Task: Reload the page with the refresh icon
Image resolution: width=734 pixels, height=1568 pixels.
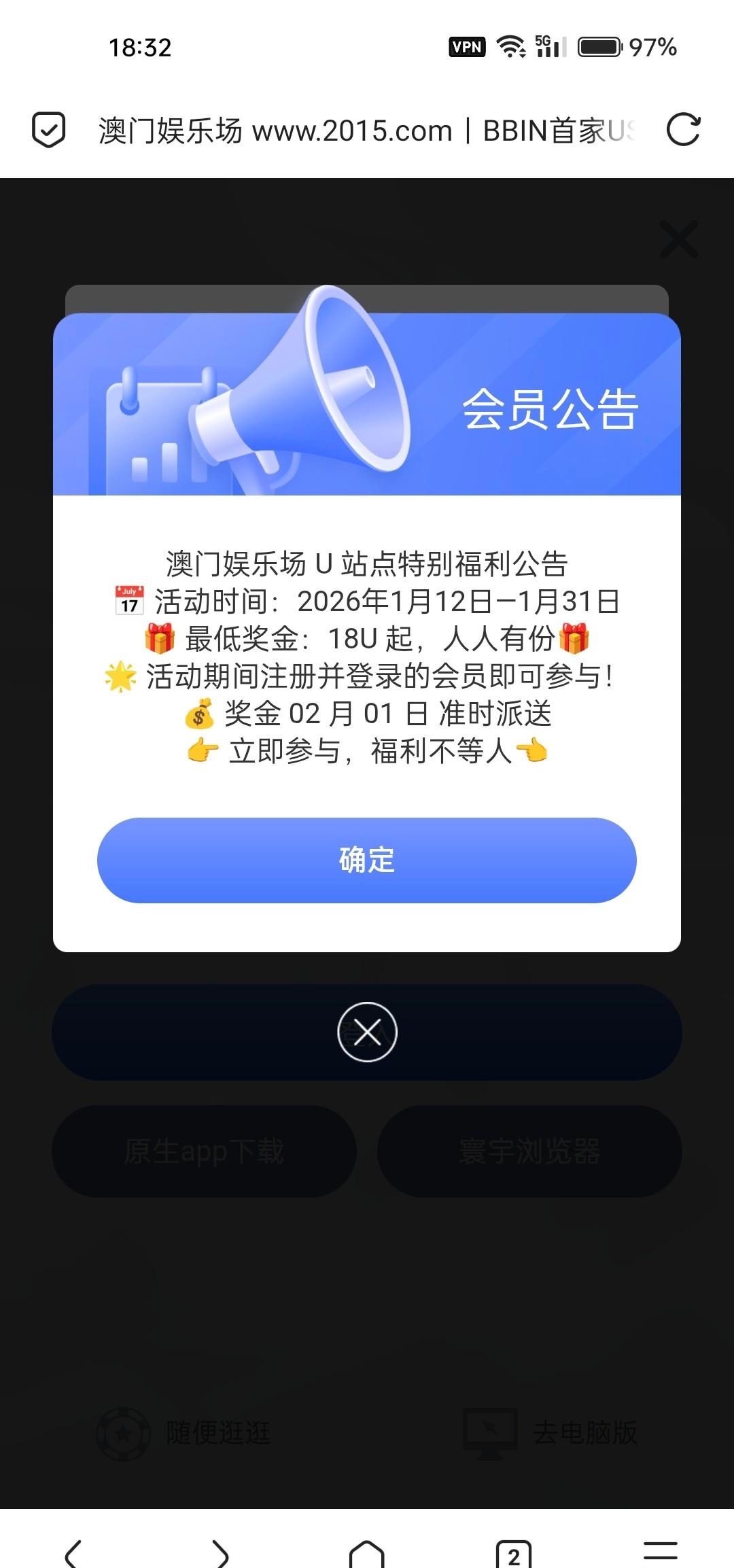Action: pyautogui.click(x=683, y=129)
